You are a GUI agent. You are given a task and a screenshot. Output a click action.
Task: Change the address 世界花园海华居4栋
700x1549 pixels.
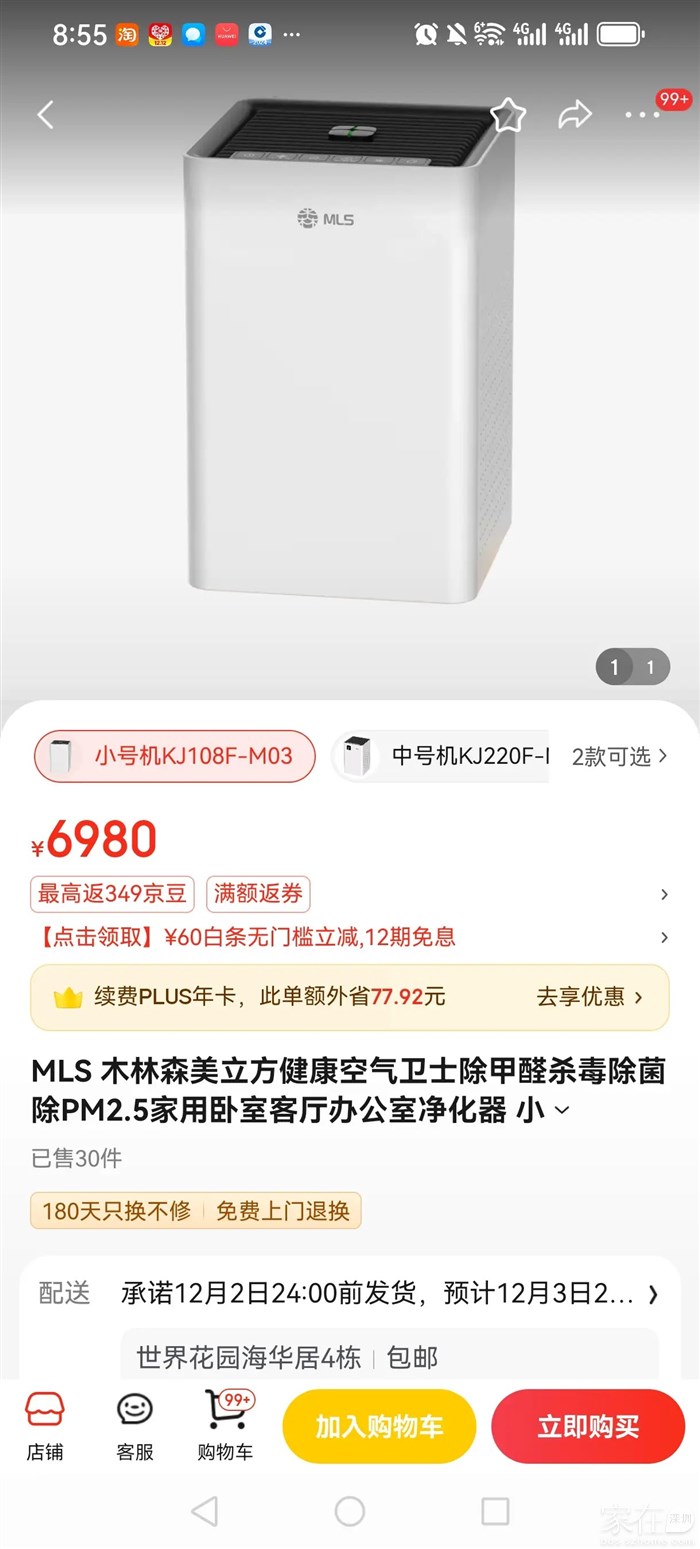pos(249,1357)
